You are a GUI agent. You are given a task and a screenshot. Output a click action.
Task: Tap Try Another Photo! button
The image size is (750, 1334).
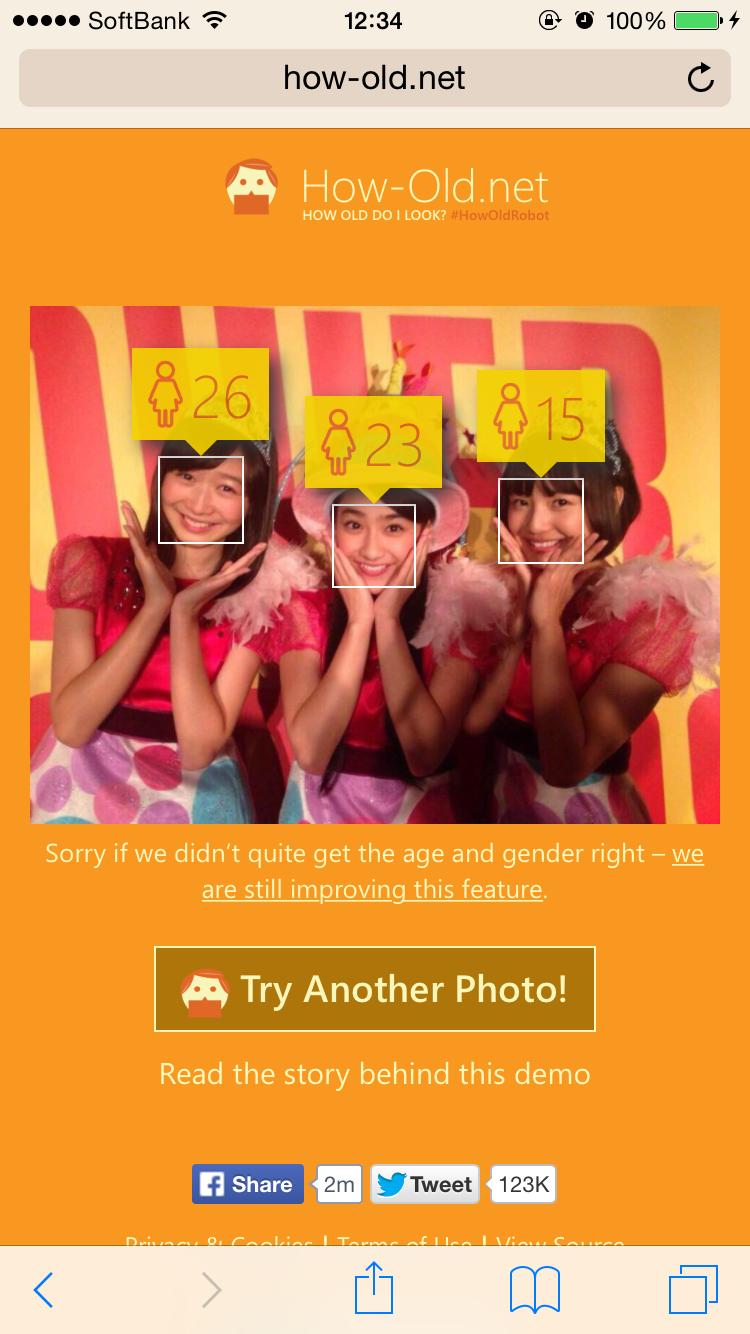pos(375,989)
